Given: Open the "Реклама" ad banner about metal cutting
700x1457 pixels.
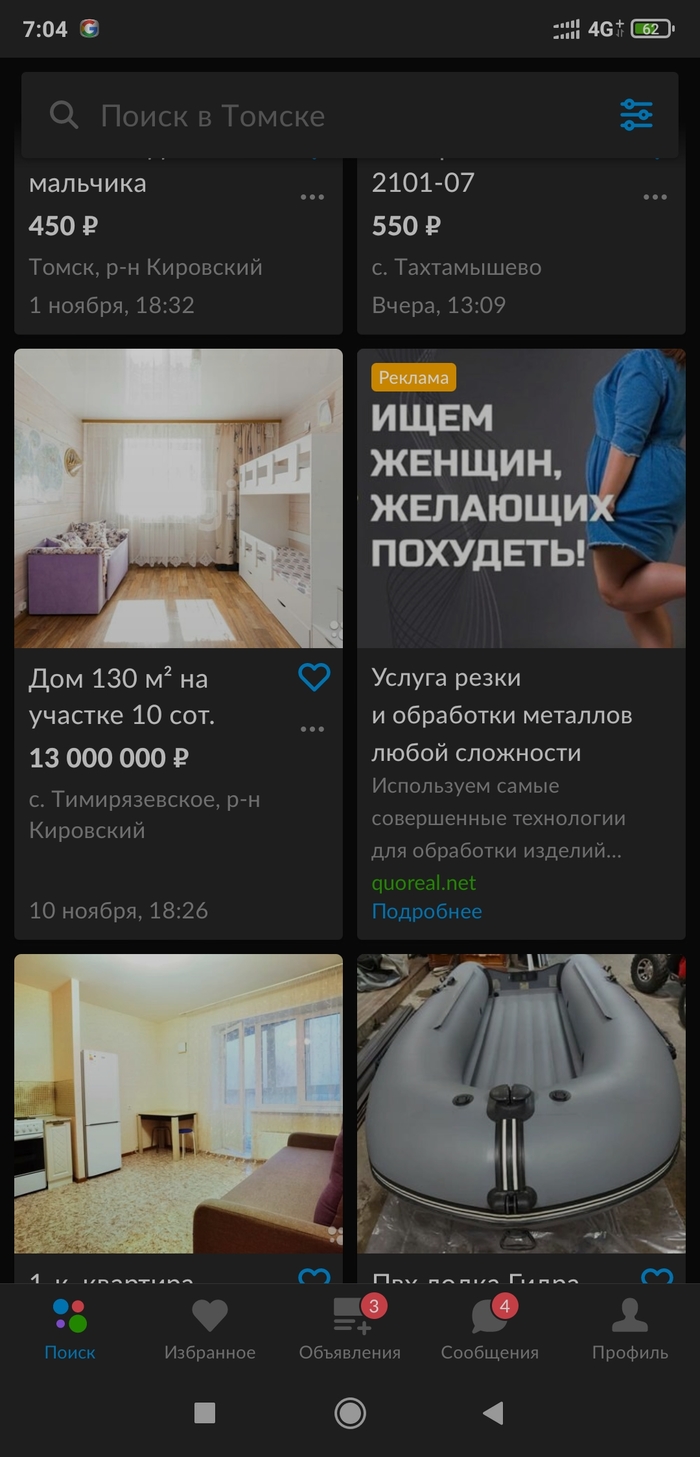Looking at the screenshot, I should point(521,498).
